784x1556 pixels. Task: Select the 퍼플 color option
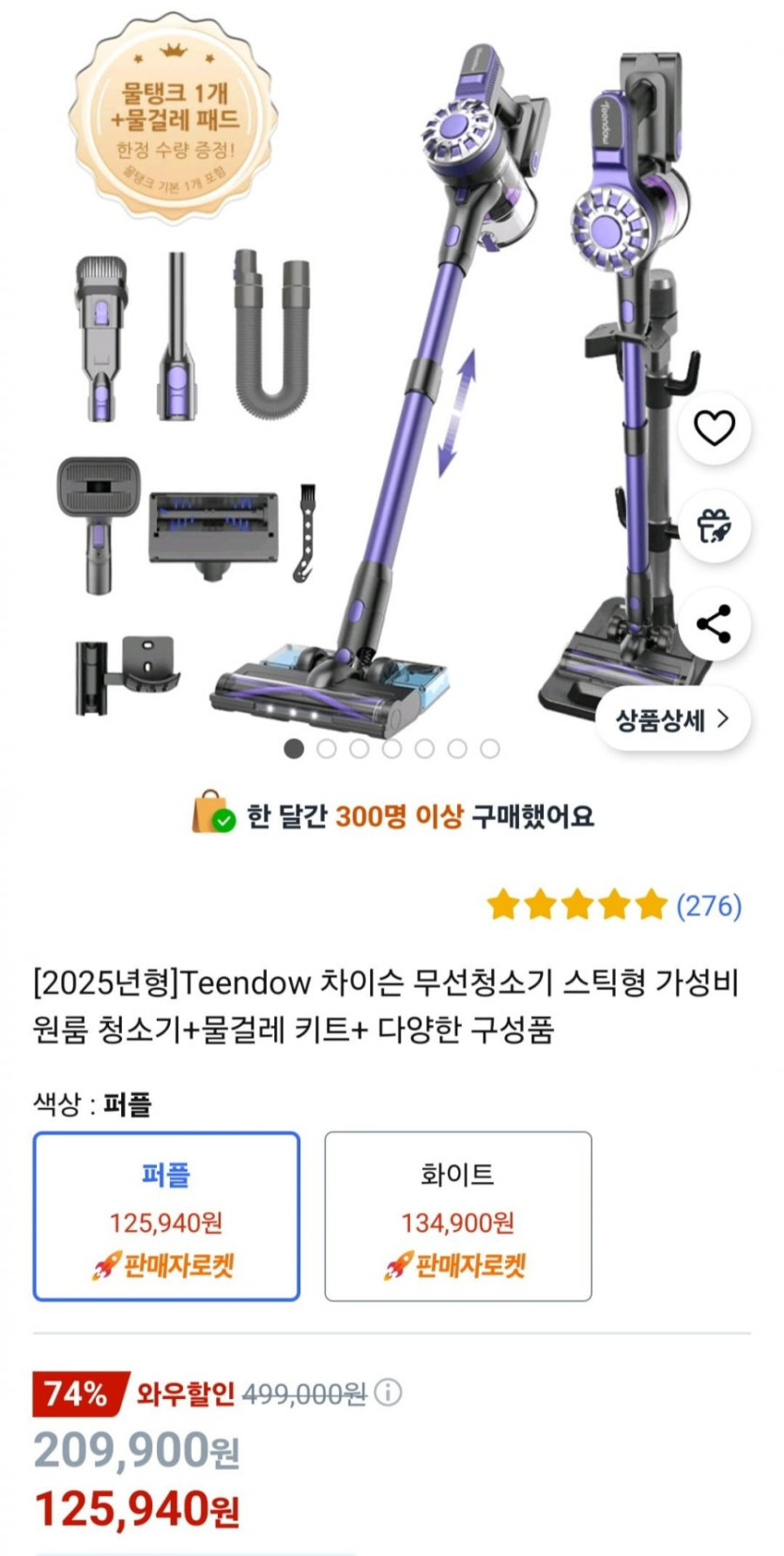(x=166, y=1216)
